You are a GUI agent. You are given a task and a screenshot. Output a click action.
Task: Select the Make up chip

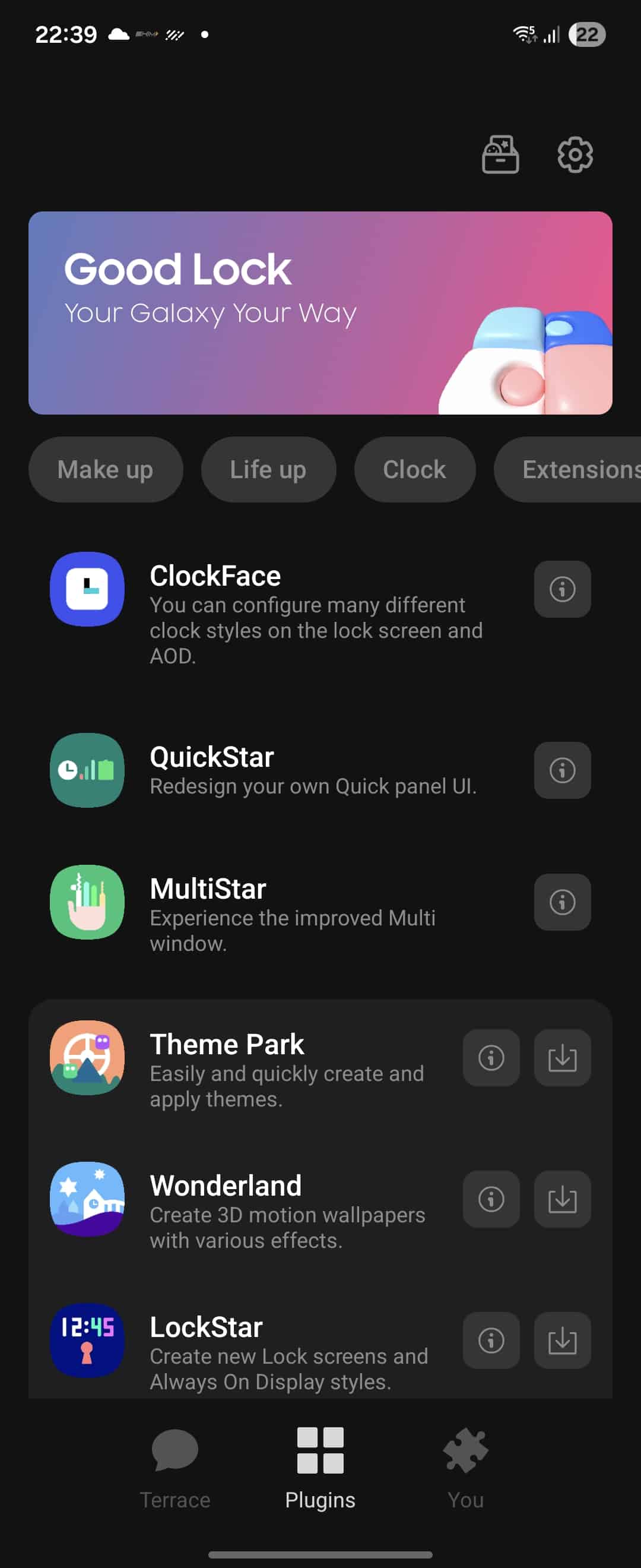(x=105, y=469)
